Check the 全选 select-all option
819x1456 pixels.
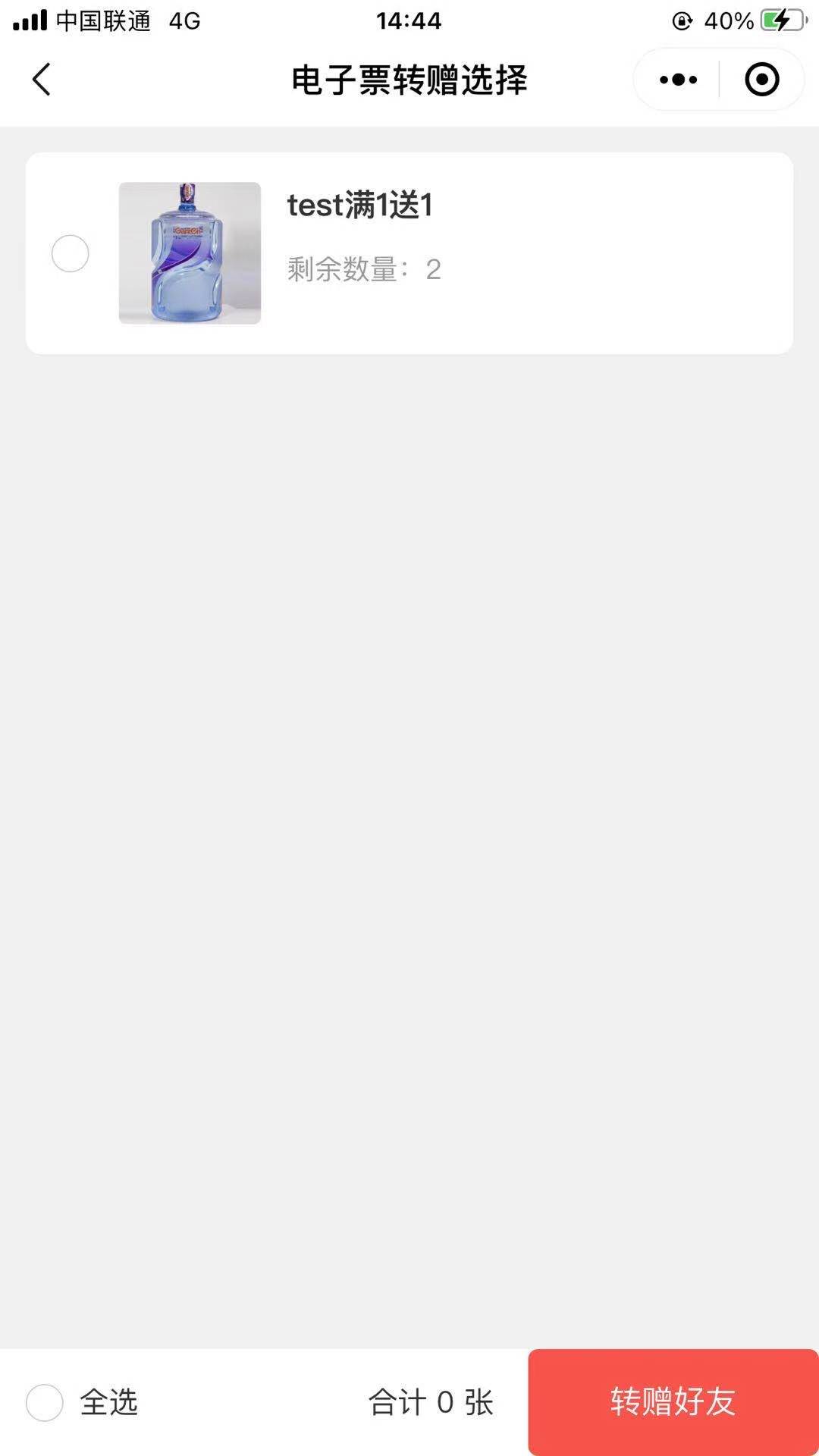(x=45, y=1402)
